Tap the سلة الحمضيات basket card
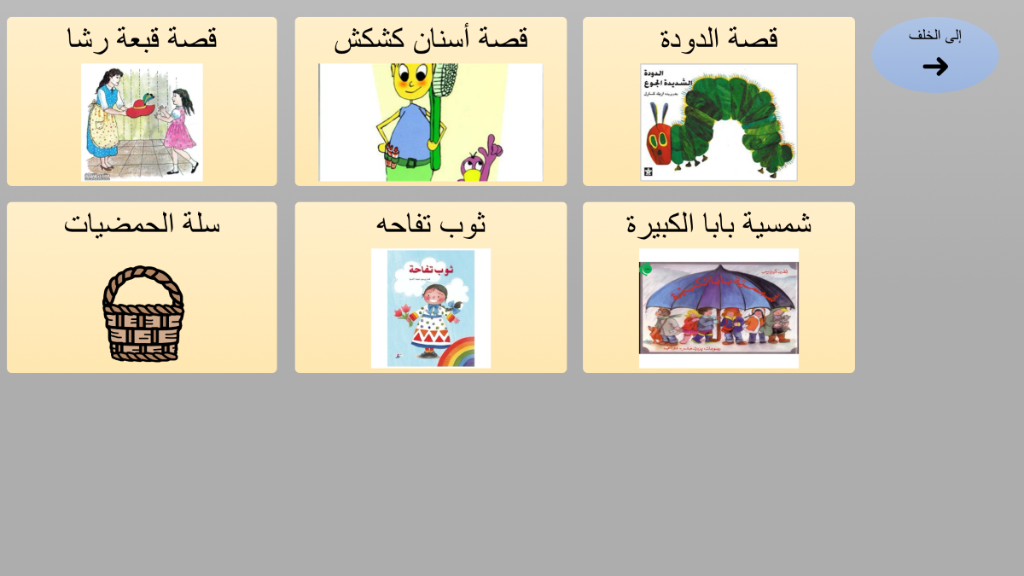Image resolution: width=1024 pixels, height=576 pixels. click(142, 288)
